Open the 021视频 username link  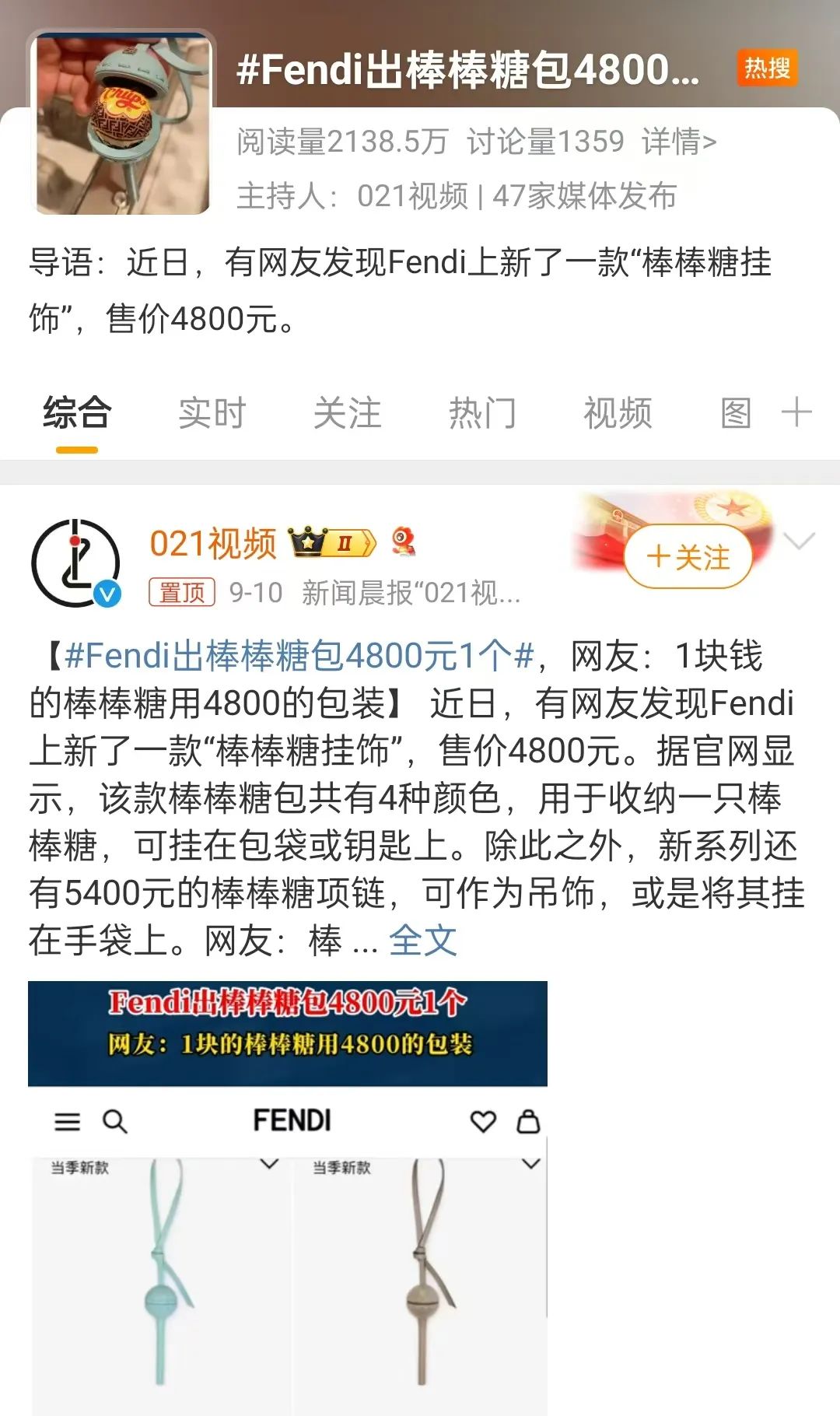(x=213, y=543)
